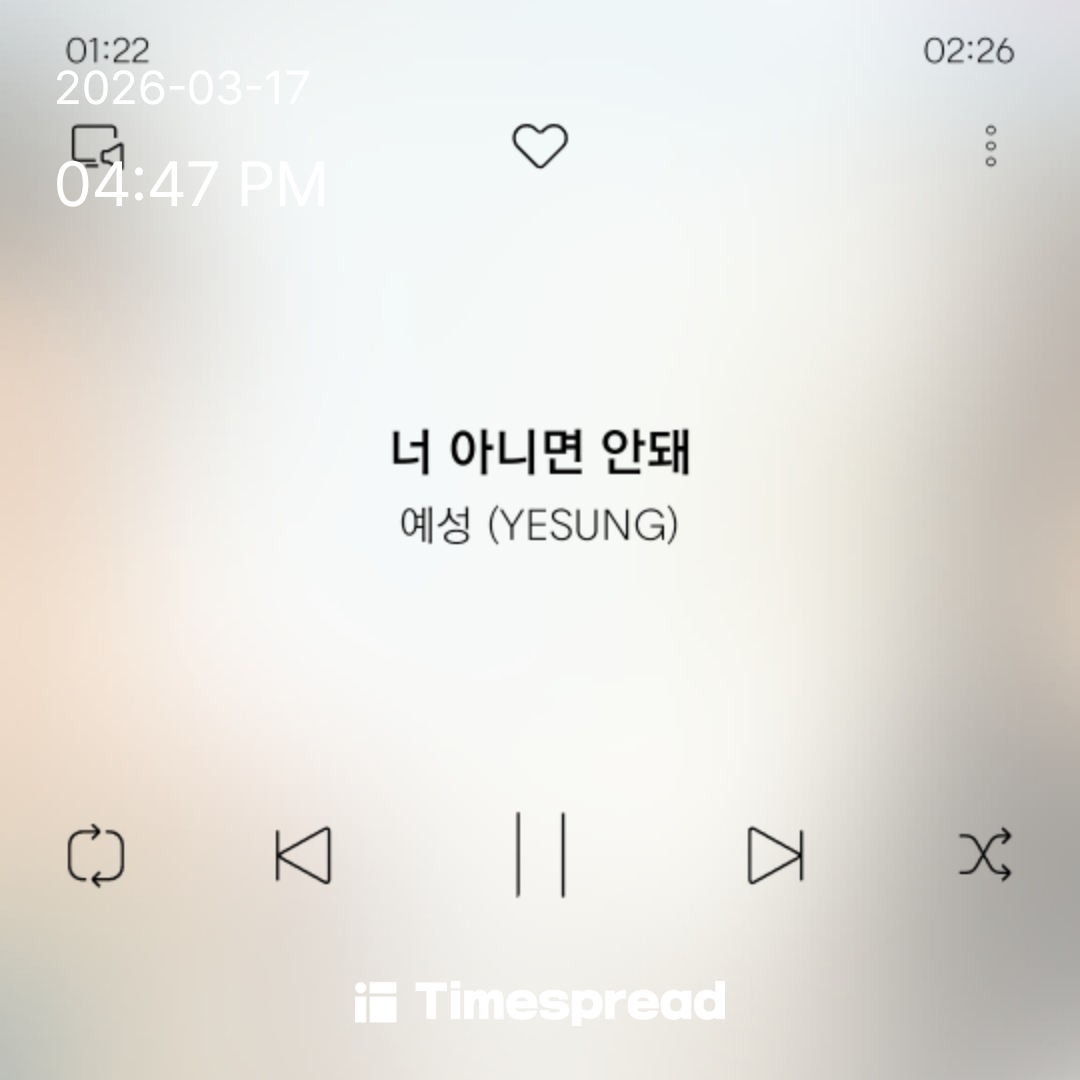1080x1080 pixels.
Task: Open the cast to device icon
Action: 97,146
